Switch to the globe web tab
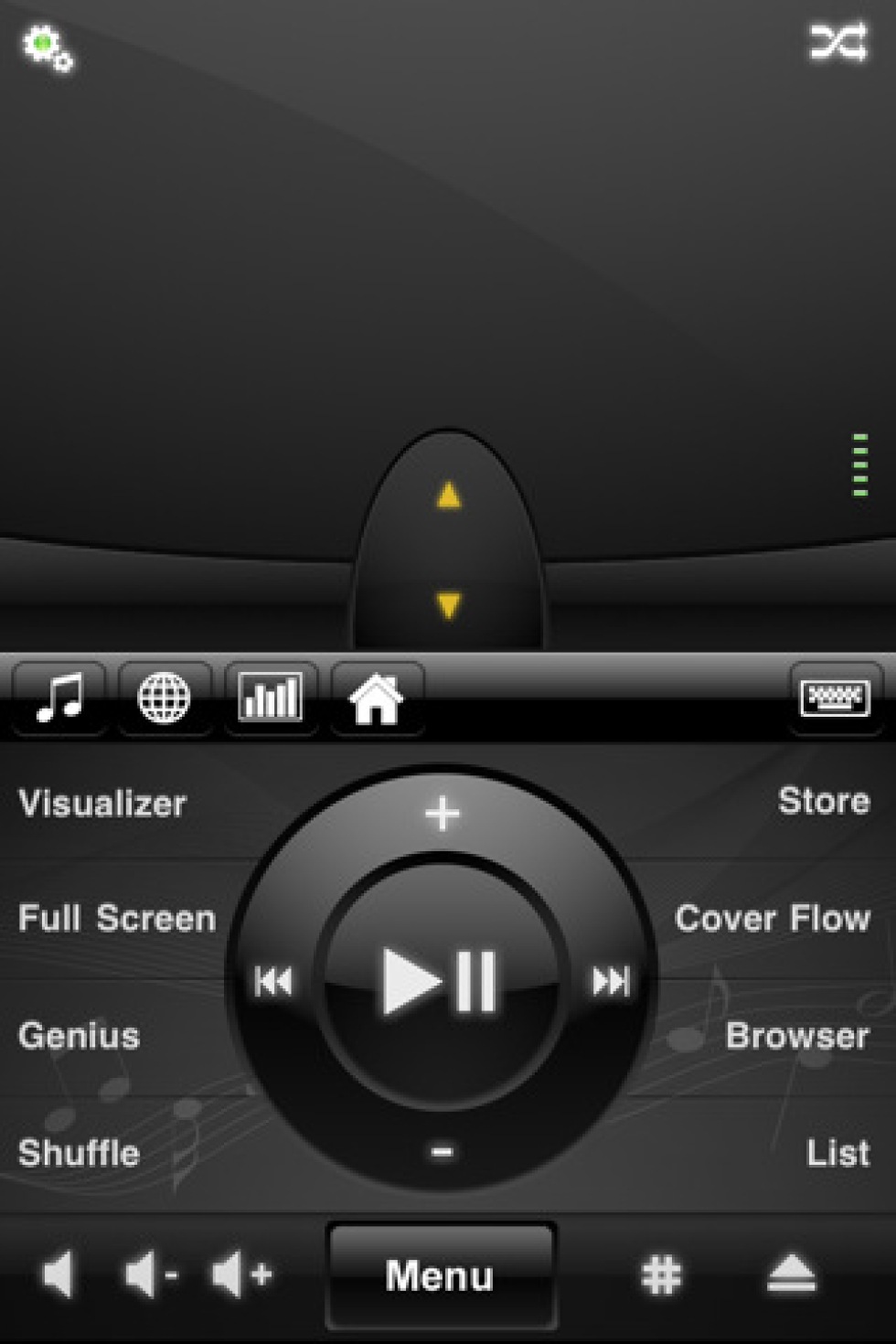This screenshot has height=1344, width=896. [x=165, y=699]
